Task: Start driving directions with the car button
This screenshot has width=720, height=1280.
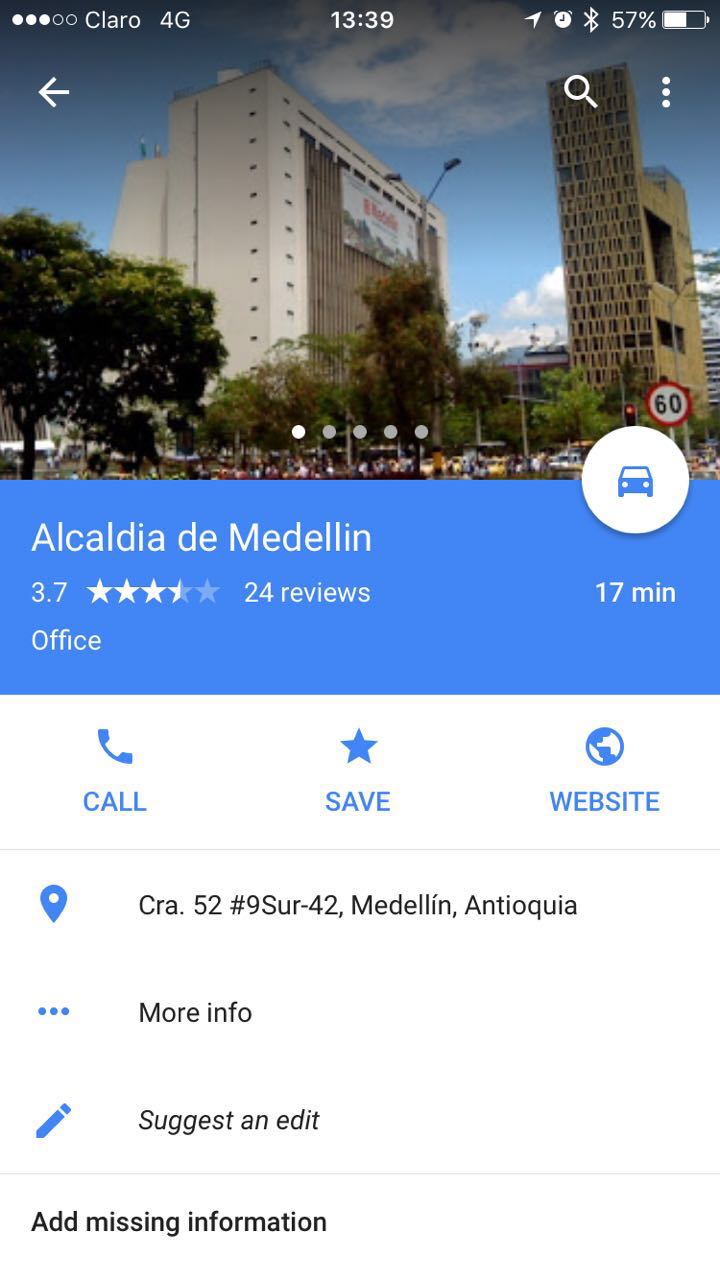Action: (635, 481)
